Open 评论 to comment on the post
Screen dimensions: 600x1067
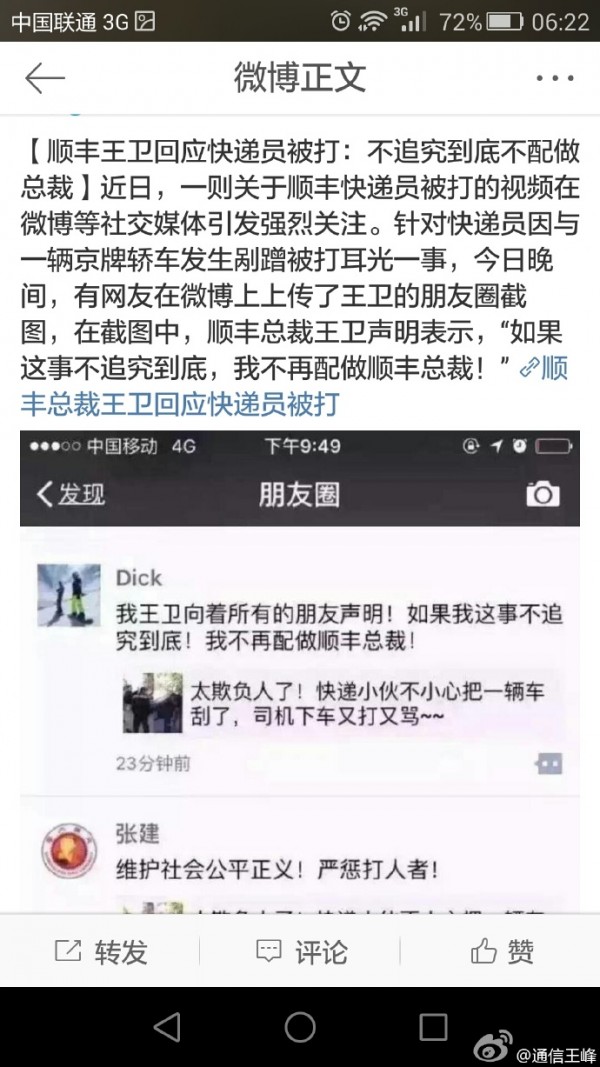point(301,951)
